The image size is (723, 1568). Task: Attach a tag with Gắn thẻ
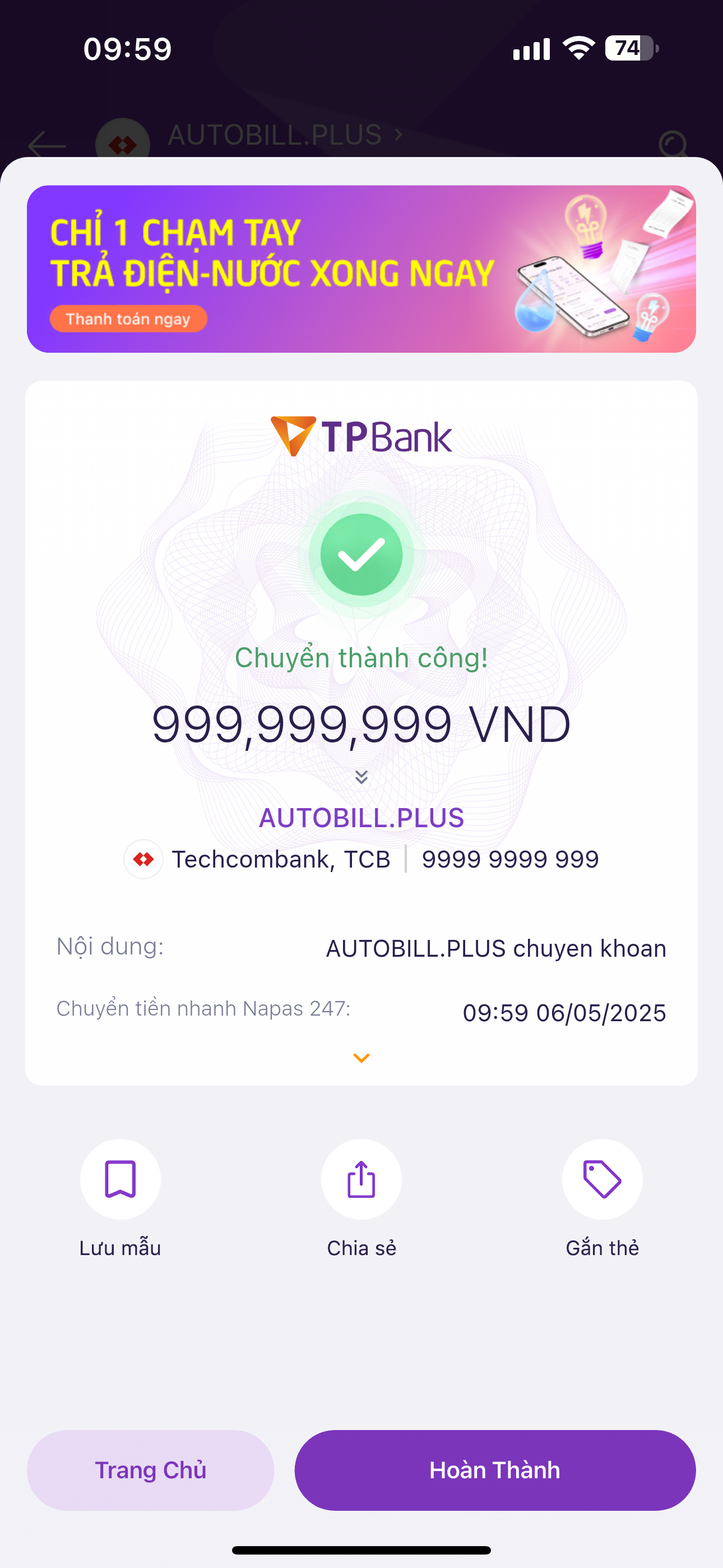pos(602,1180)
